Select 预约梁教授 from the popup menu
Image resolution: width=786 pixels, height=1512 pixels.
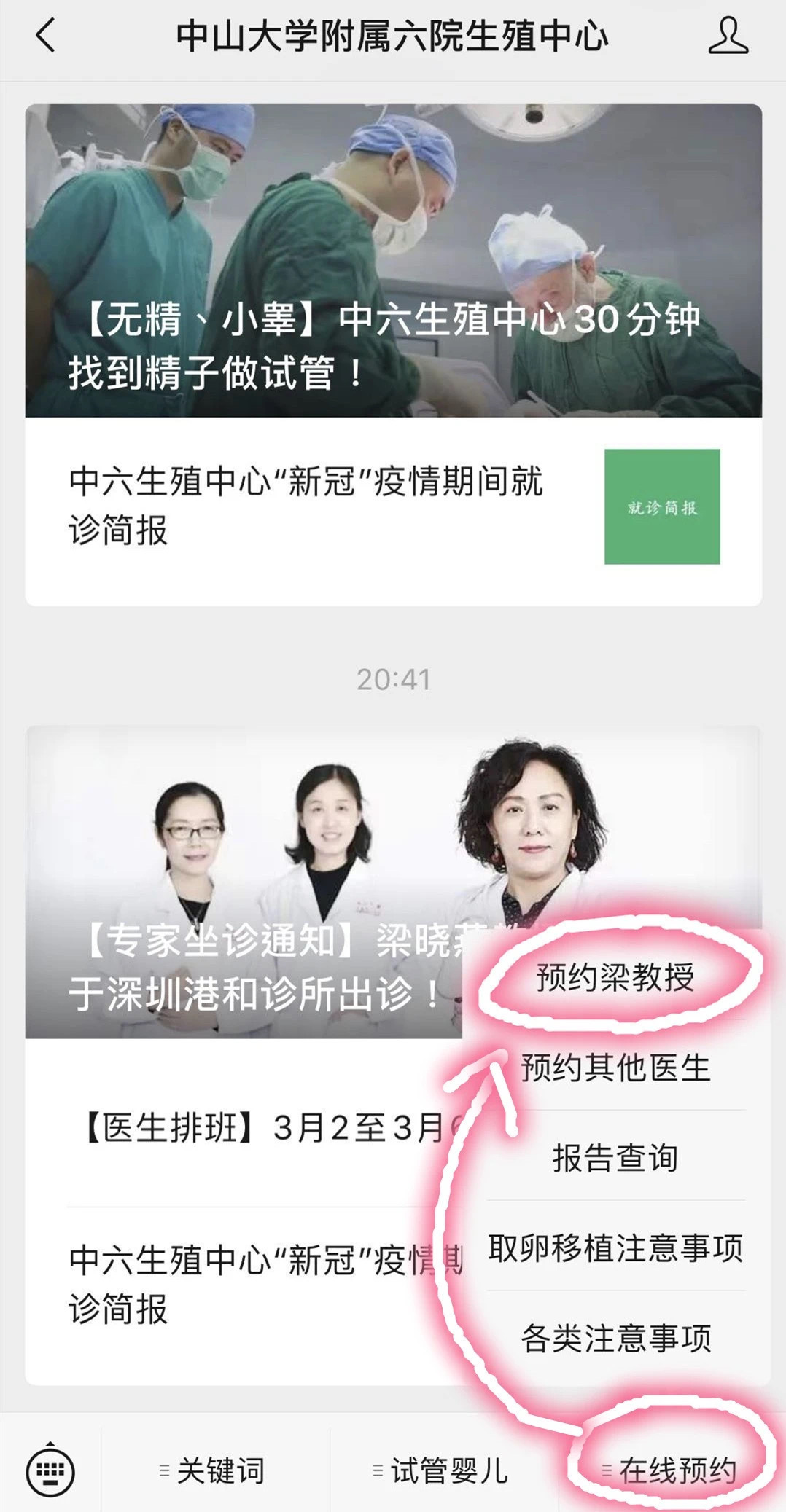(x=615, y=977)
